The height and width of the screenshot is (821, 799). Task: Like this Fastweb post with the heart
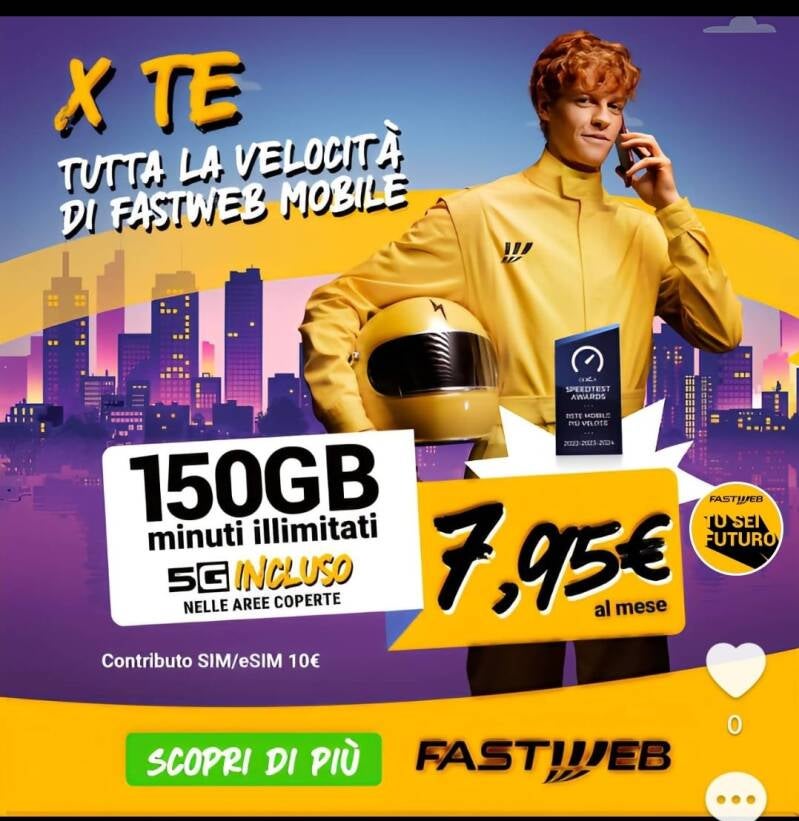[735, 669]
